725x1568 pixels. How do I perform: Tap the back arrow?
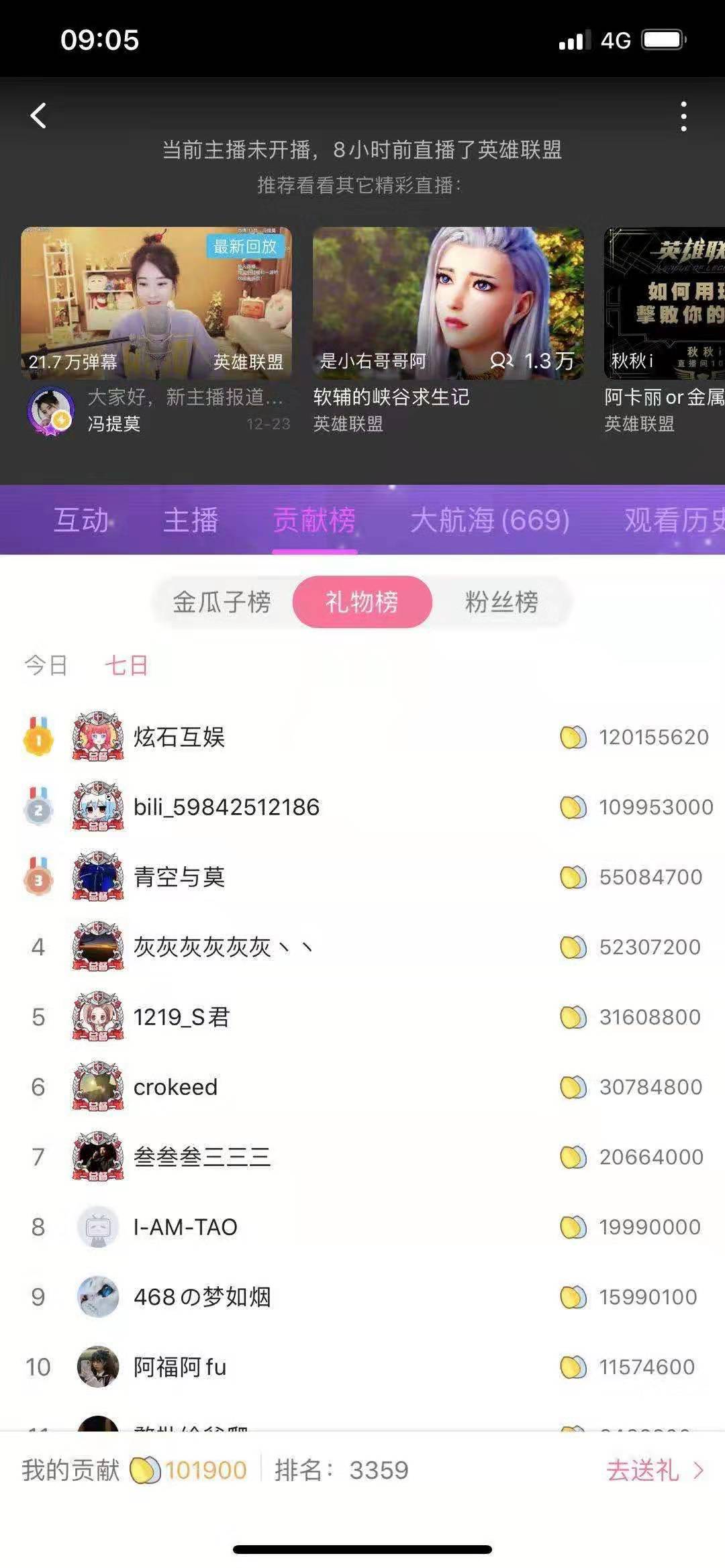pos(39,116)
